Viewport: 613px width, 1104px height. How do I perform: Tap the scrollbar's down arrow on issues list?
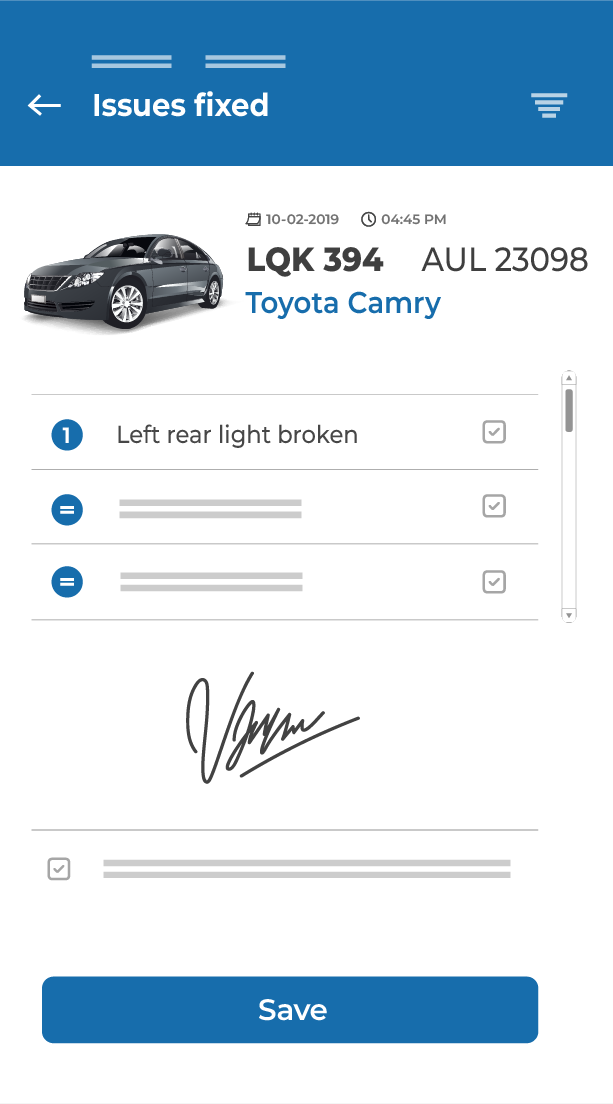click(569, 615)
